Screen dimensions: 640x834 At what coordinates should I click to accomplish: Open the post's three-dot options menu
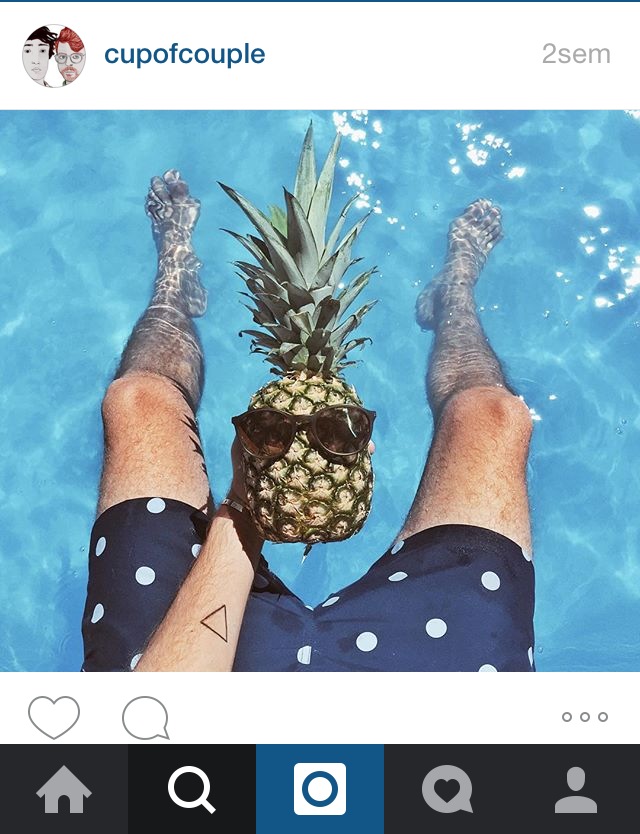click(x=585, y=717)
